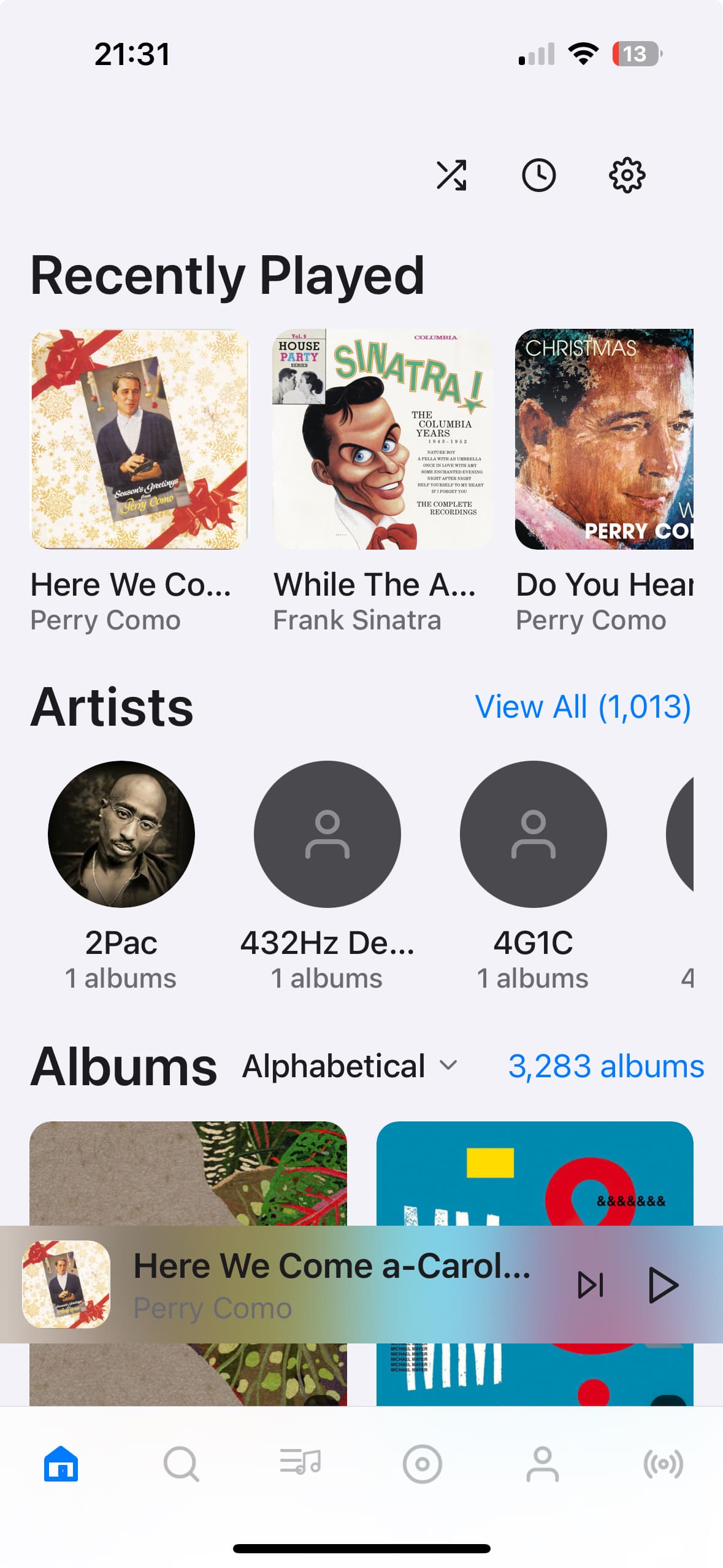Skip to the next track
723x1568 pixels.
591,1285
